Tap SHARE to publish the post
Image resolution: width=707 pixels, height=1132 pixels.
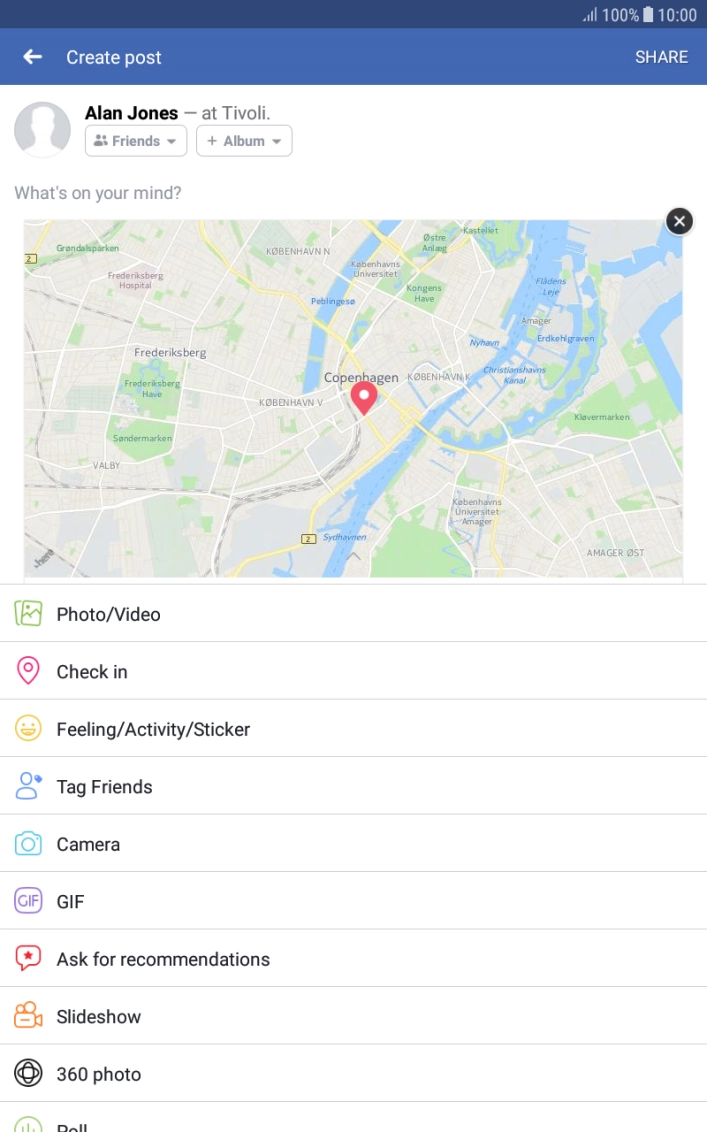(x=661, y=57)
